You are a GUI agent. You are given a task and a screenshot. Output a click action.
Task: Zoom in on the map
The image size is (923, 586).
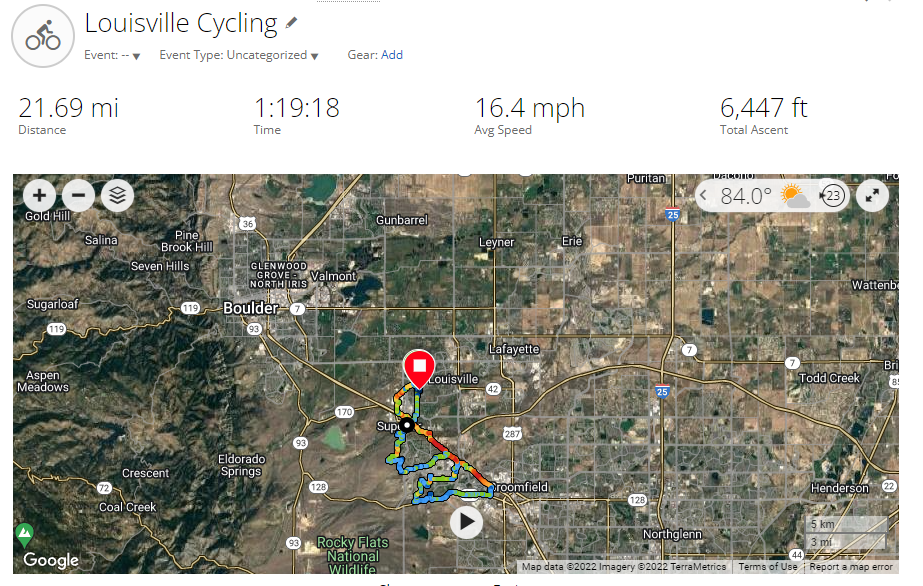pos(40,196)
